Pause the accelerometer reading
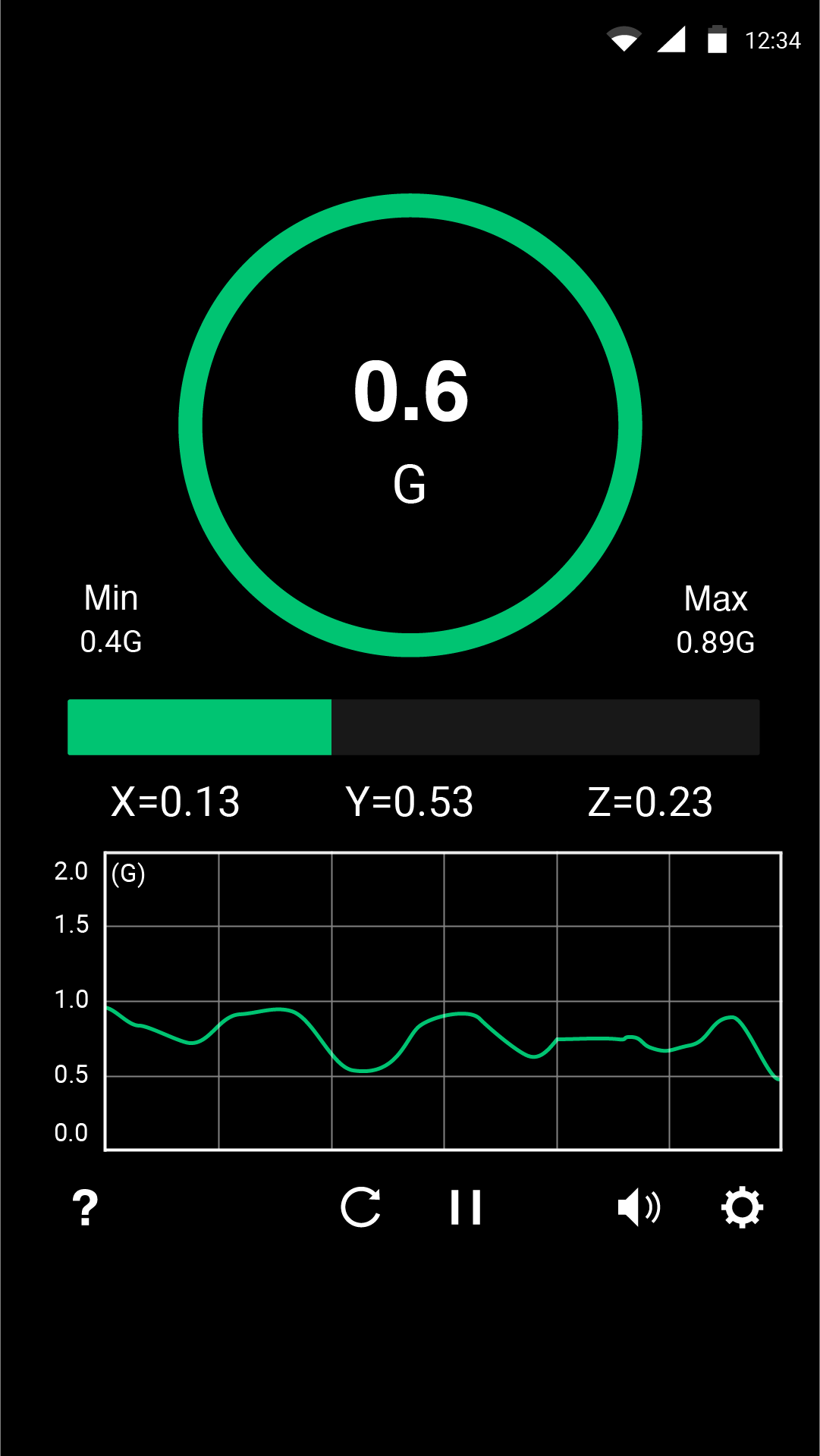820x1456 pixels. pos(466,1207)
